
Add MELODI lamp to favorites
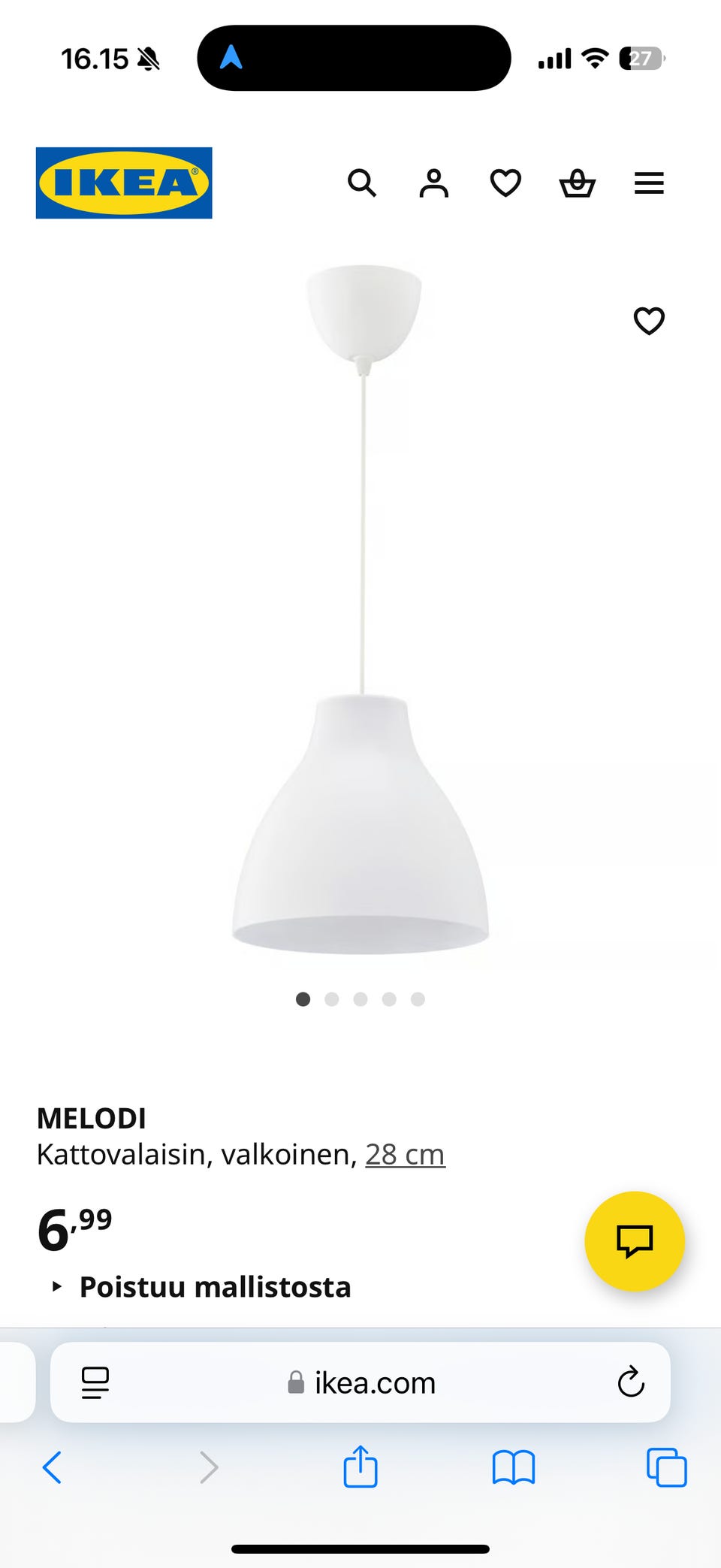coord(649,321)
